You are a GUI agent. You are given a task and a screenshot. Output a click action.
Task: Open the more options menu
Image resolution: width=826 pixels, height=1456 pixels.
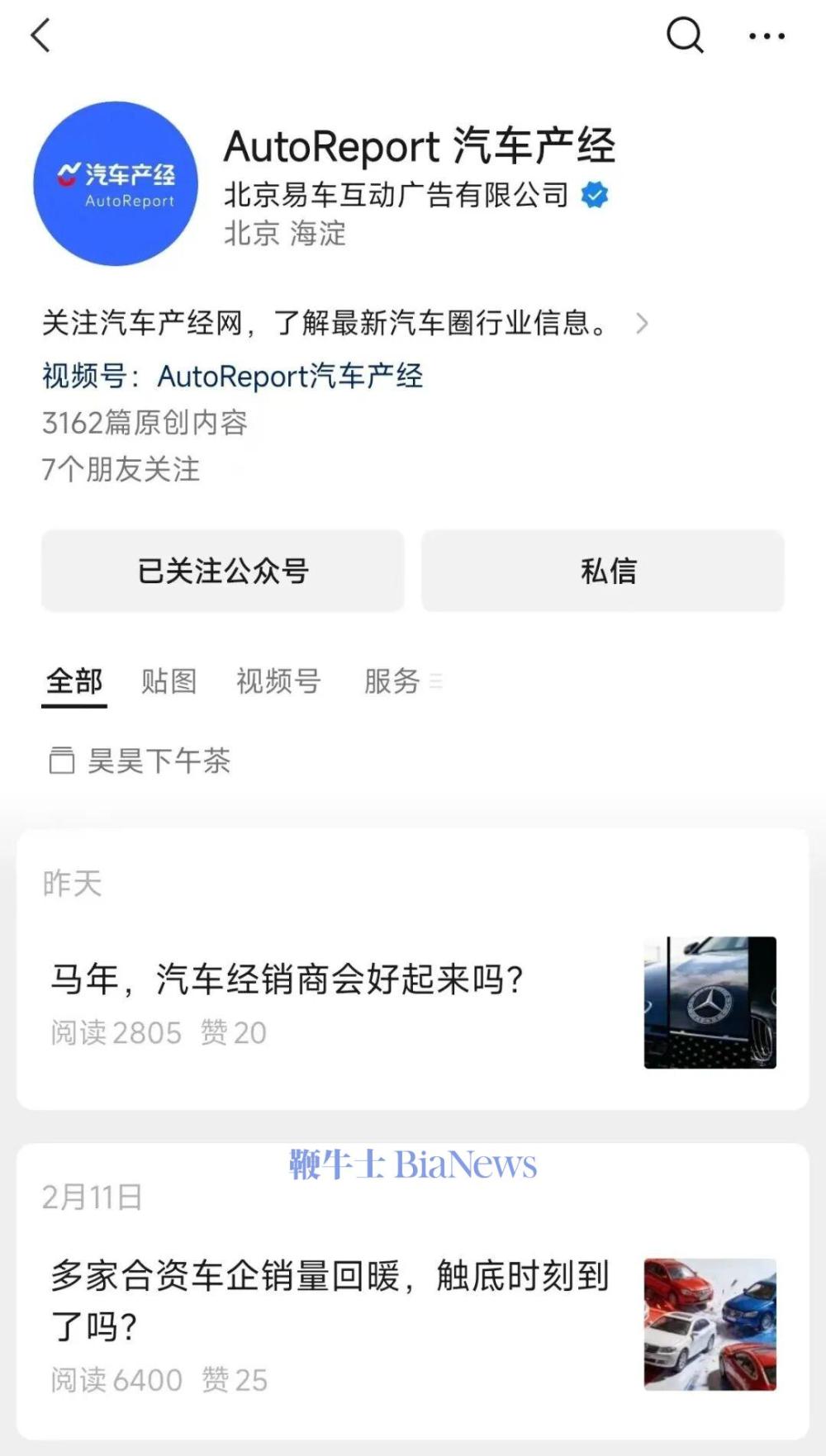pyautogui.click(x=767, y=36)
